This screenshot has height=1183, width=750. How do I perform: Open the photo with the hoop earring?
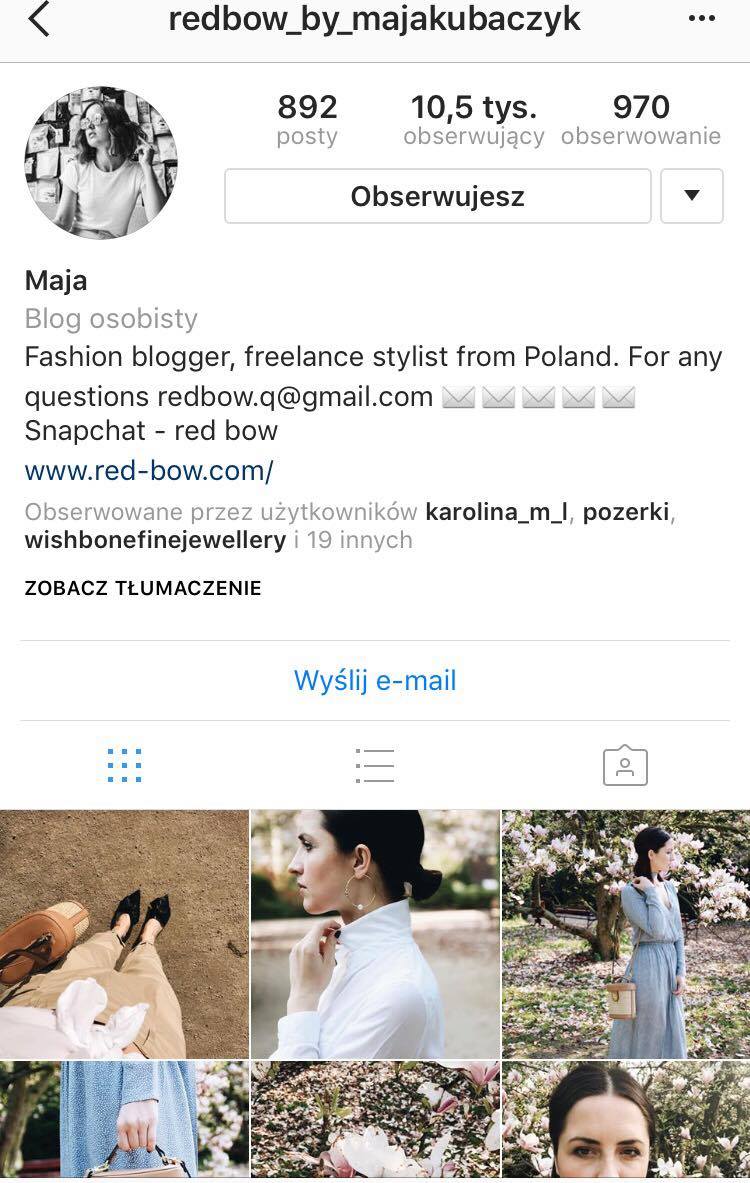[x=375, y=934]
